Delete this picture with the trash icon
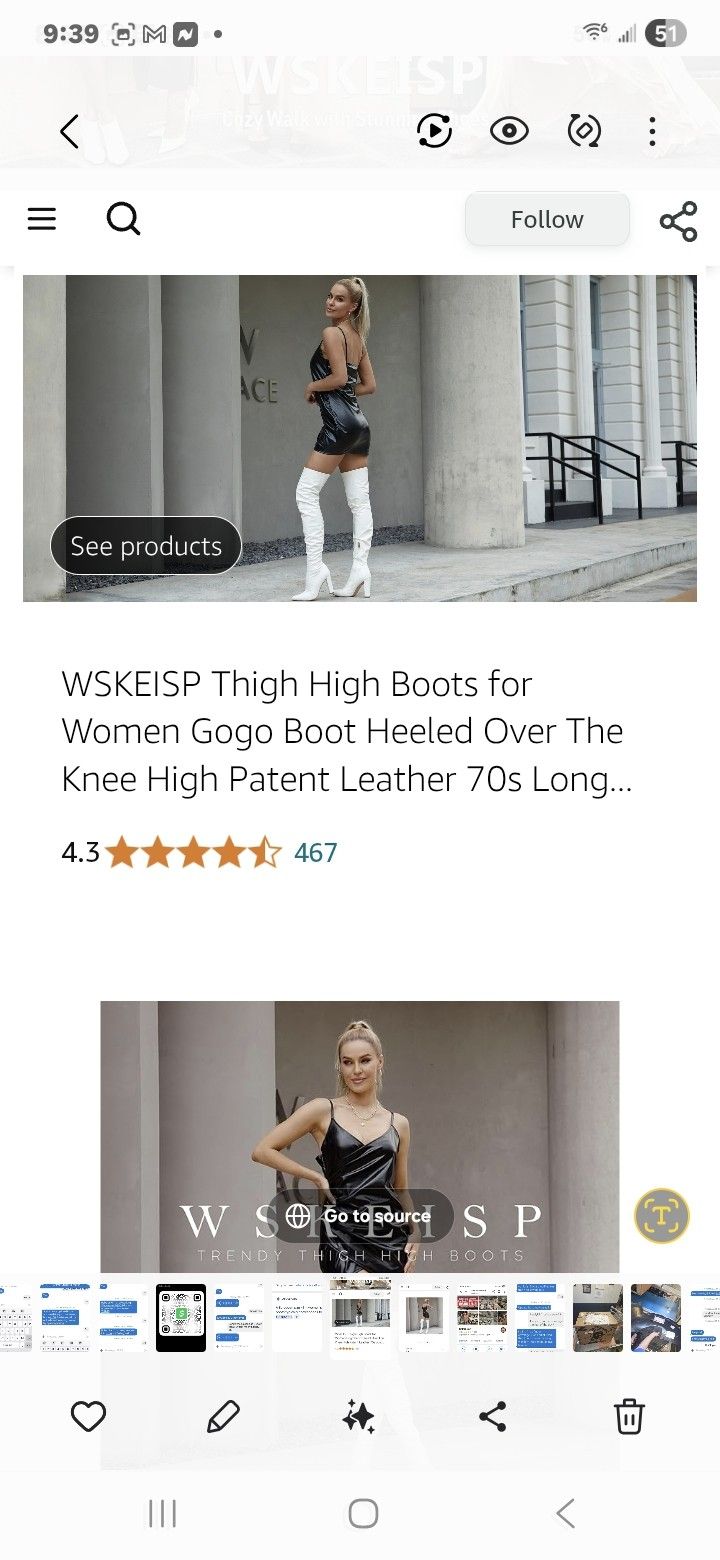 tap(629, 1416)
